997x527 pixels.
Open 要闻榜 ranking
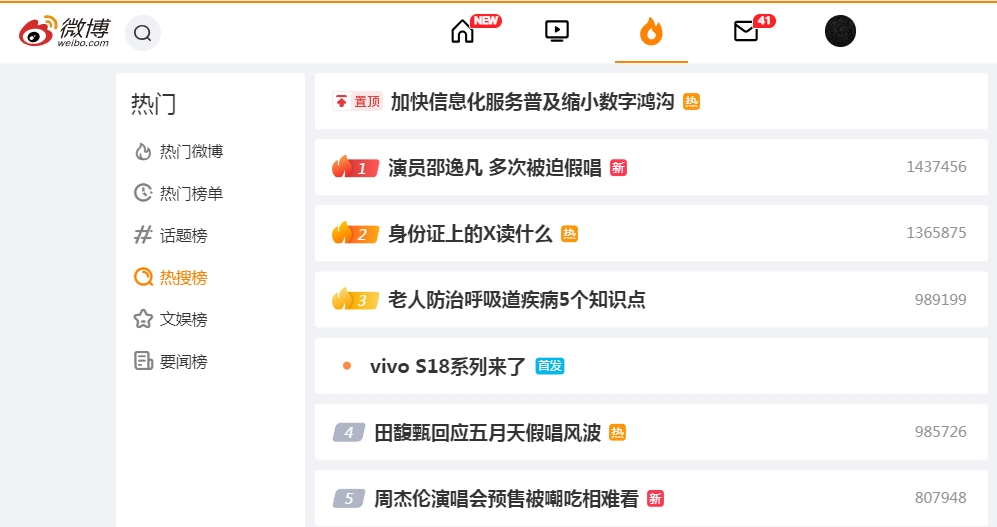click(171, 361)
